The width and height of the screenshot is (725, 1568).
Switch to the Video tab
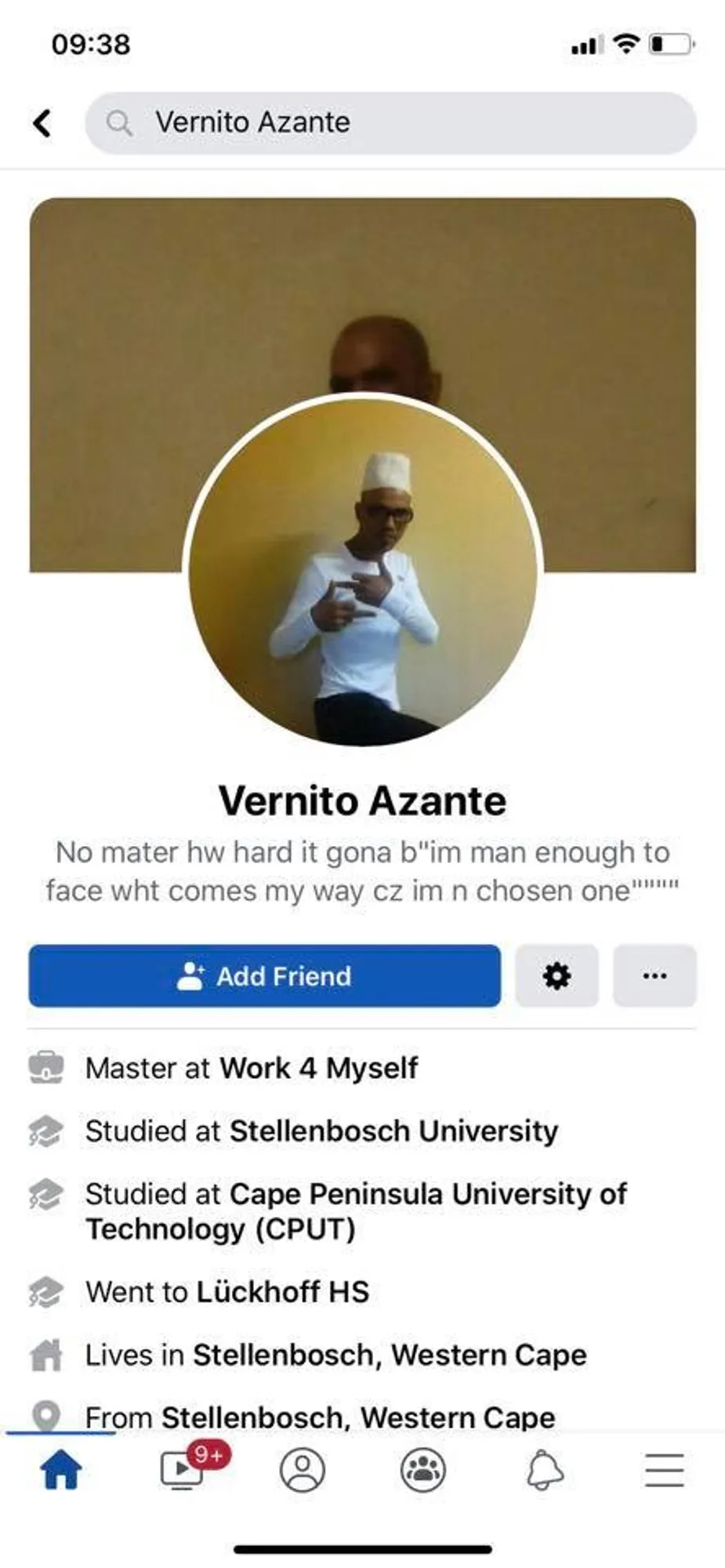tap(182, 1469)
